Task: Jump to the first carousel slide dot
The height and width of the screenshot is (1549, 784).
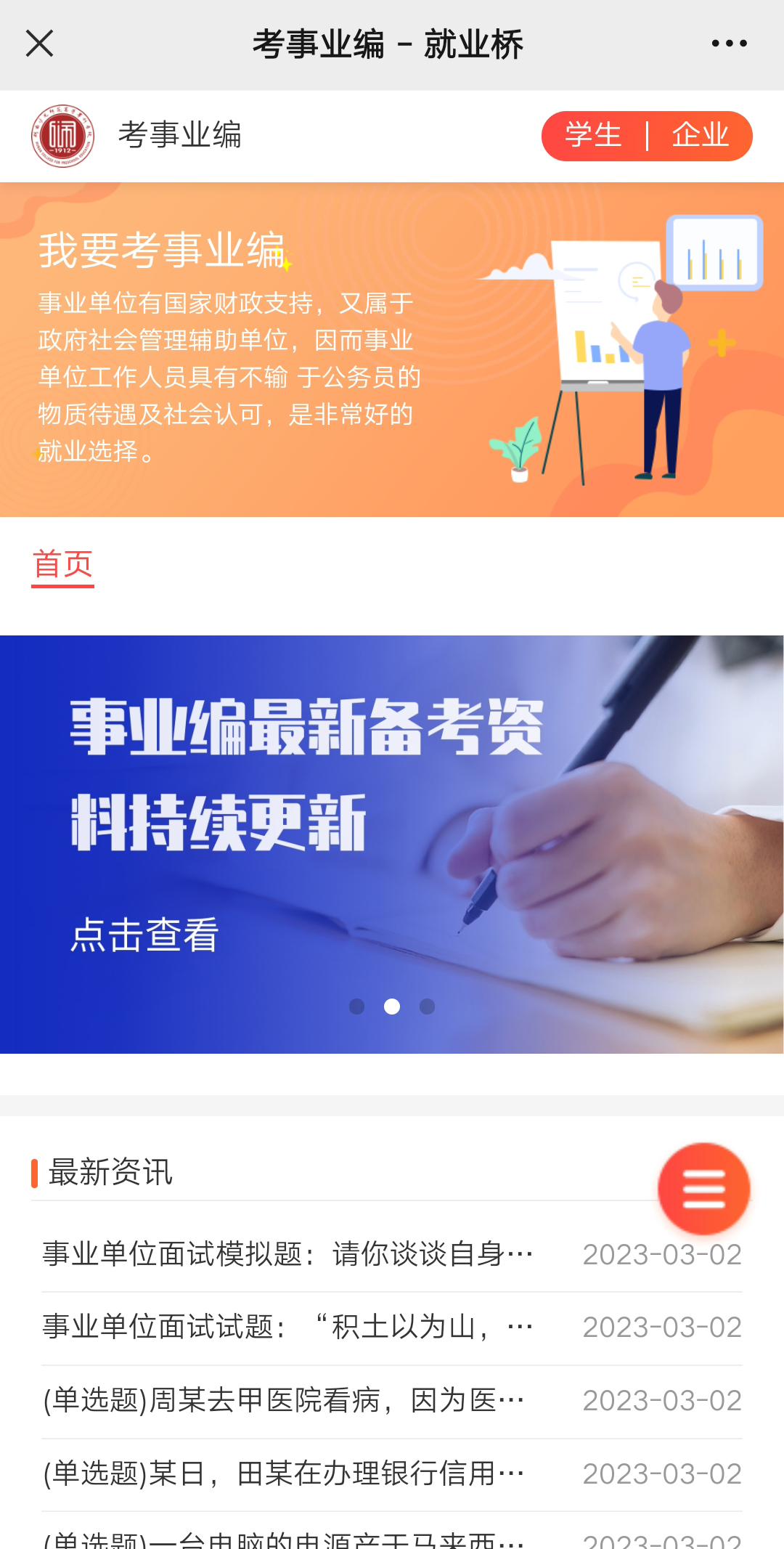Action: point(356,1007)
